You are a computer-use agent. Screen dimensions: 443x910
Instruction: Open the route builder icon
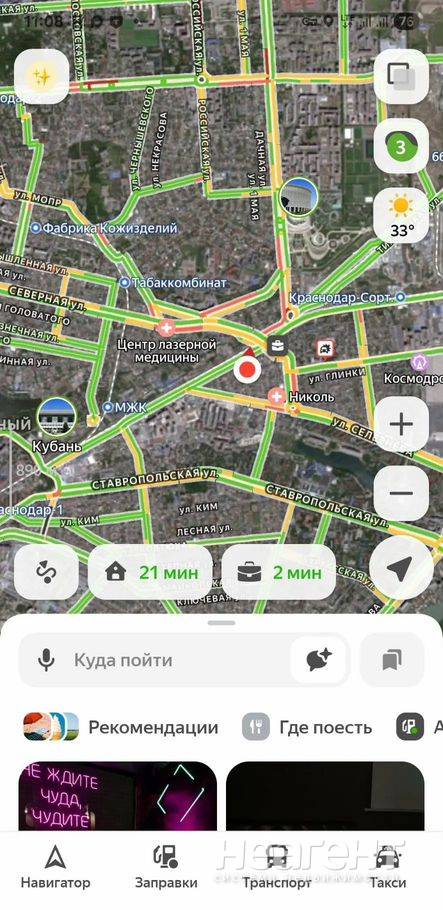coord(46,572)
